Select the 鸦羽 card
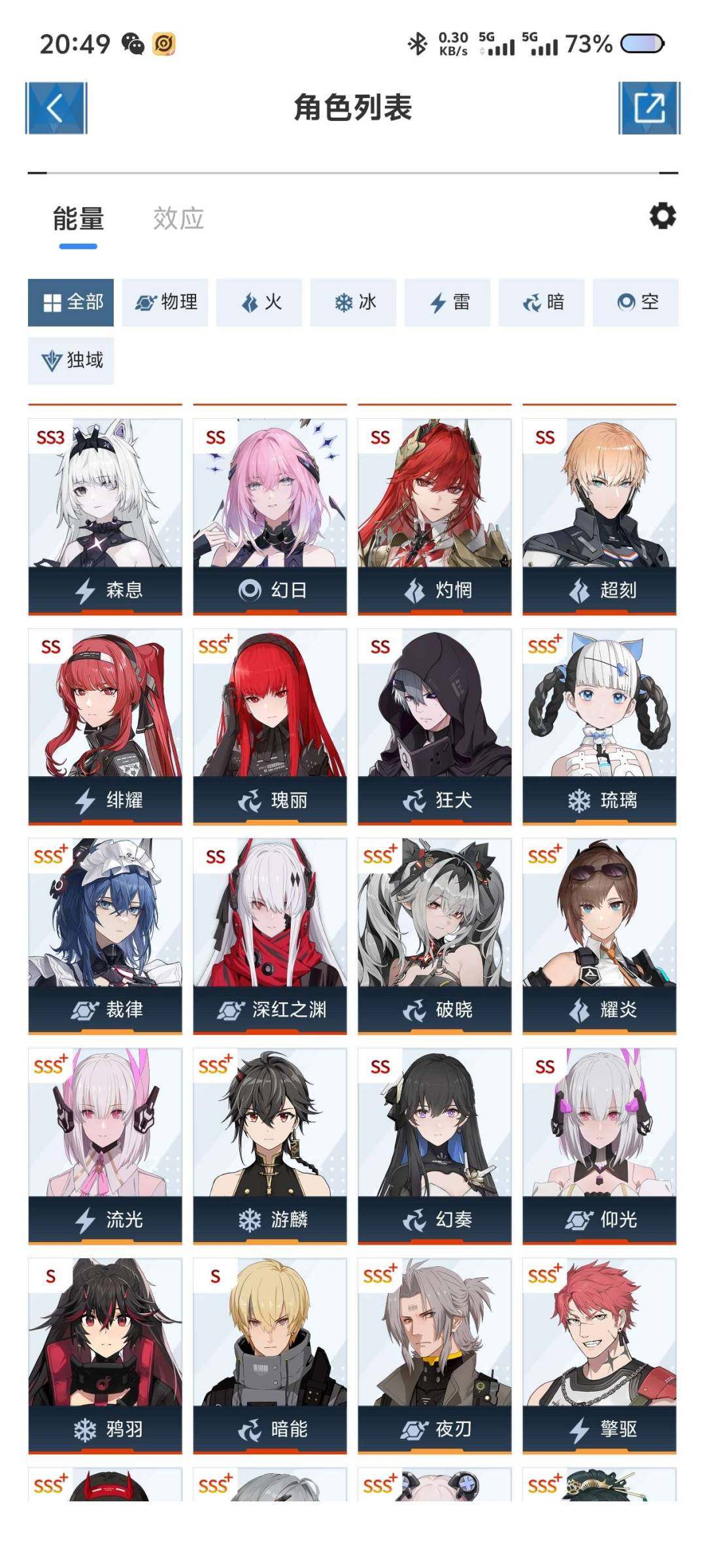Image resolution: width=706 pixels, height=1568 pixels. tap(105, 1355)
